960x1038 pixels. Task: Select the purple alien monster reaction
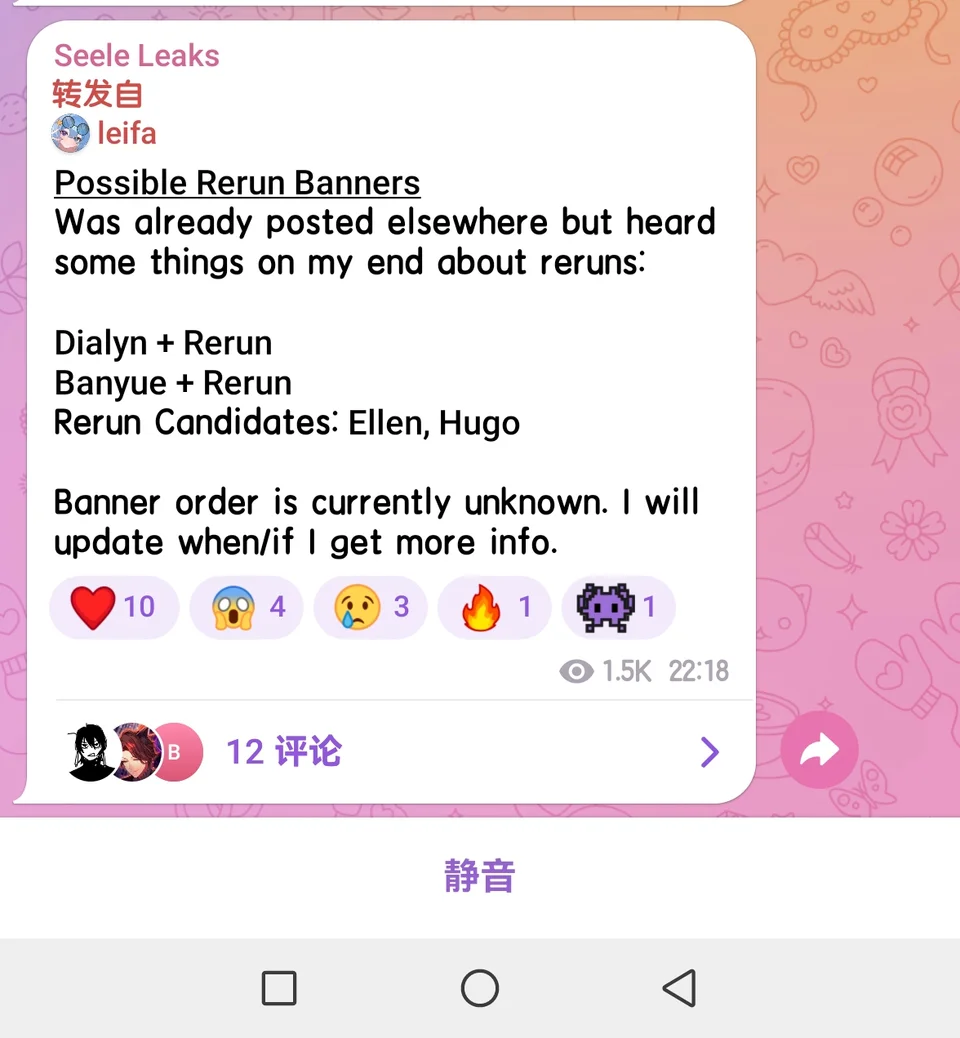click(618, 607)
